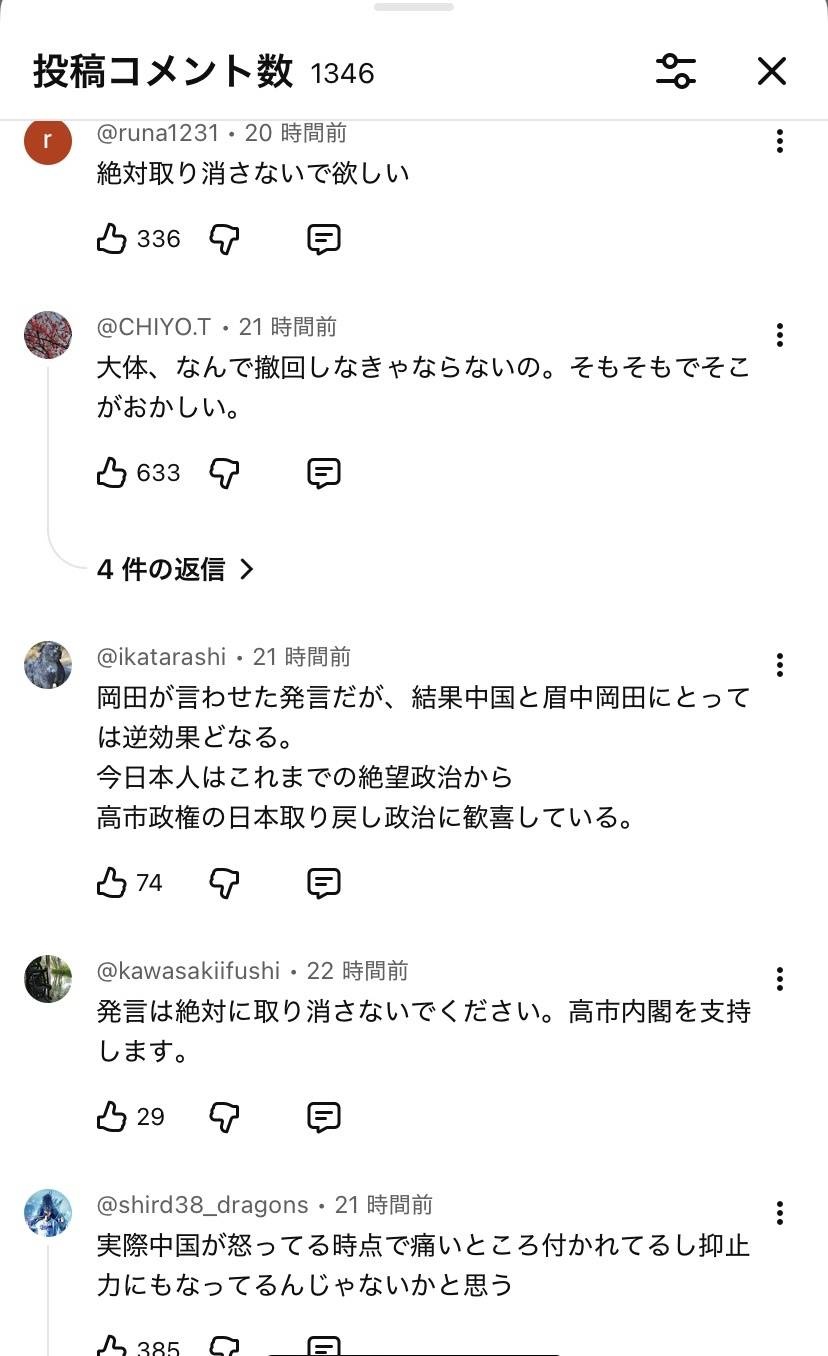Reply to @kawasakiifushi's comment
Viewport: 828px width, 1356px height.
(x=323, y=1117)
